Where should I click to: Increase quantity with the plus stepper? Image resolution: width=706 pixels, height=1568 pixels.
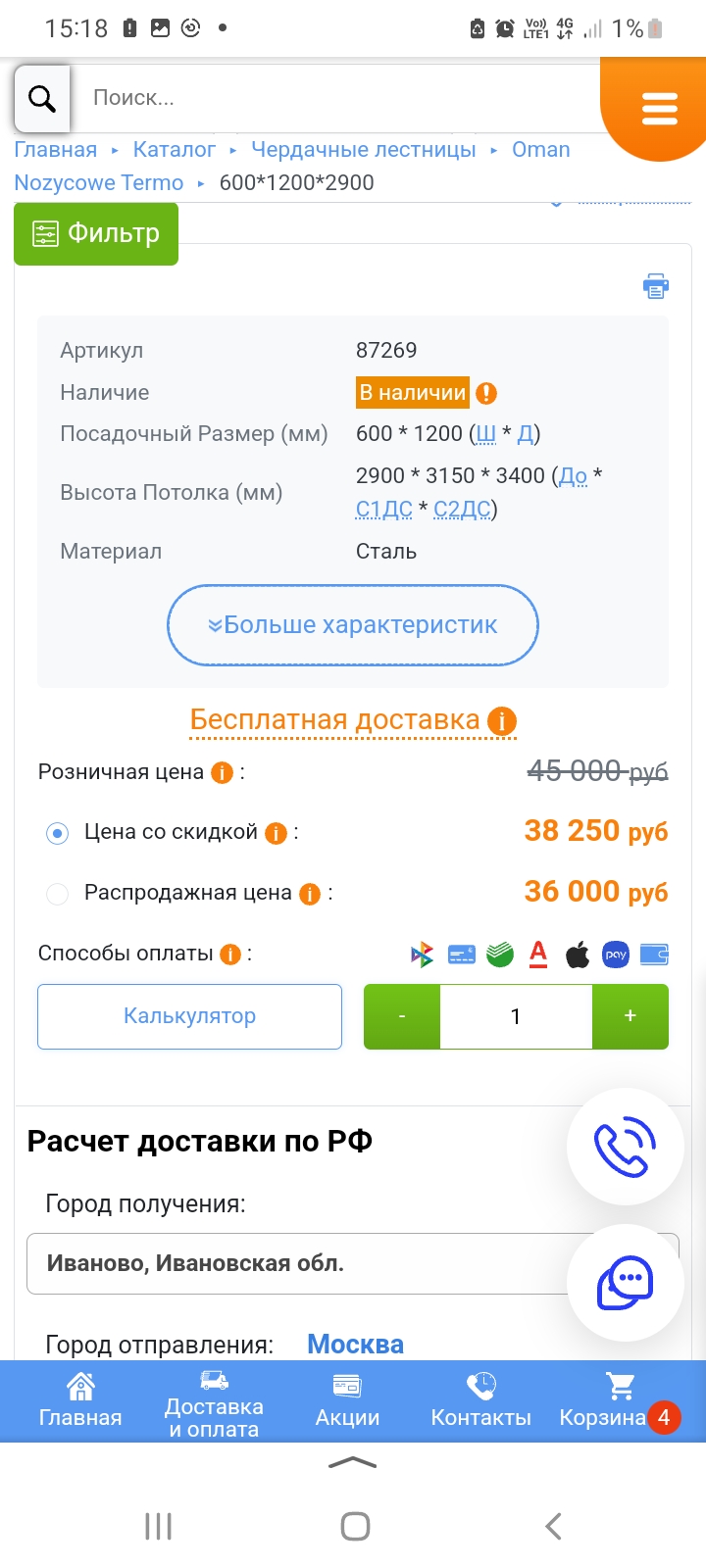[x=630, y=1016]
